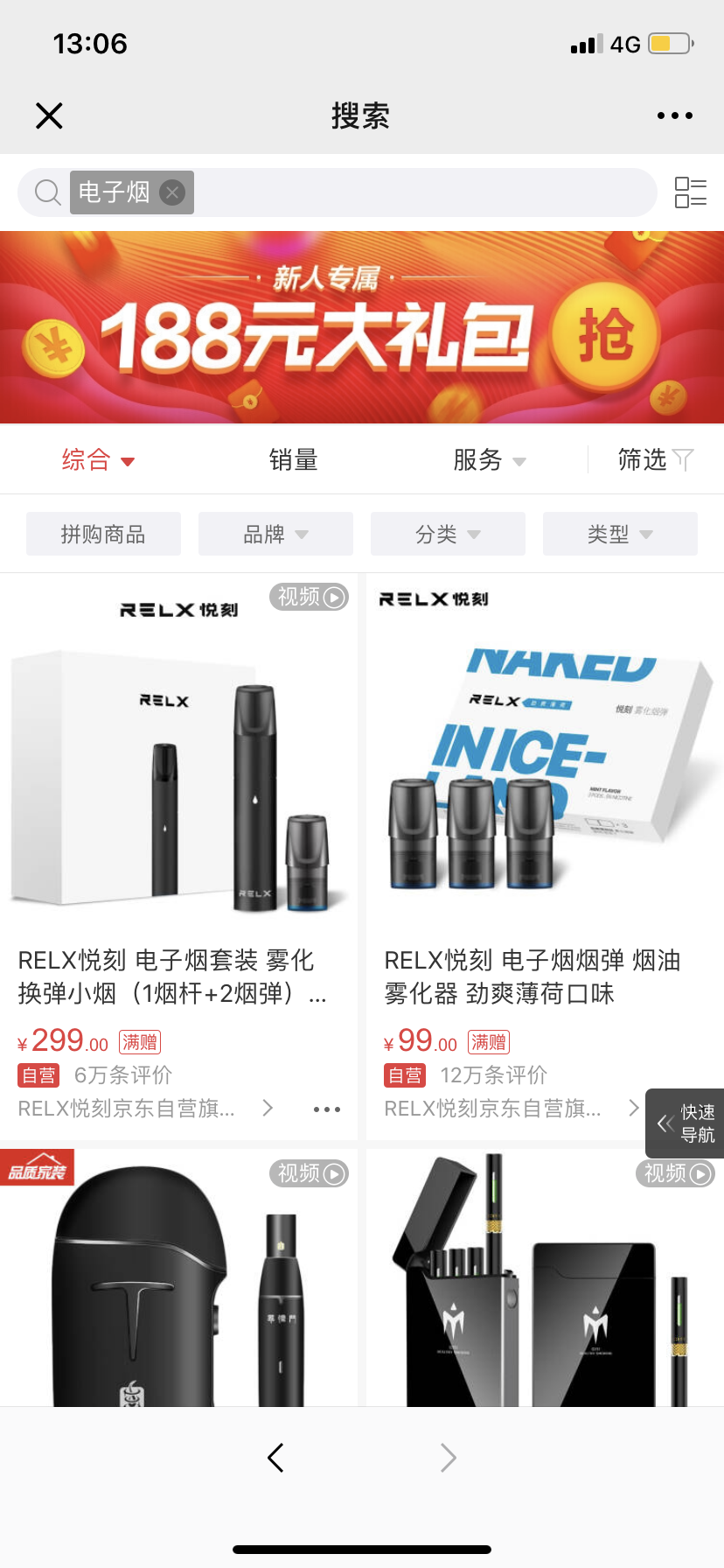Switch to the 销量 sort tab
Screen dimensions: 724x1568
pyautogui.click(x=295, y=459)
